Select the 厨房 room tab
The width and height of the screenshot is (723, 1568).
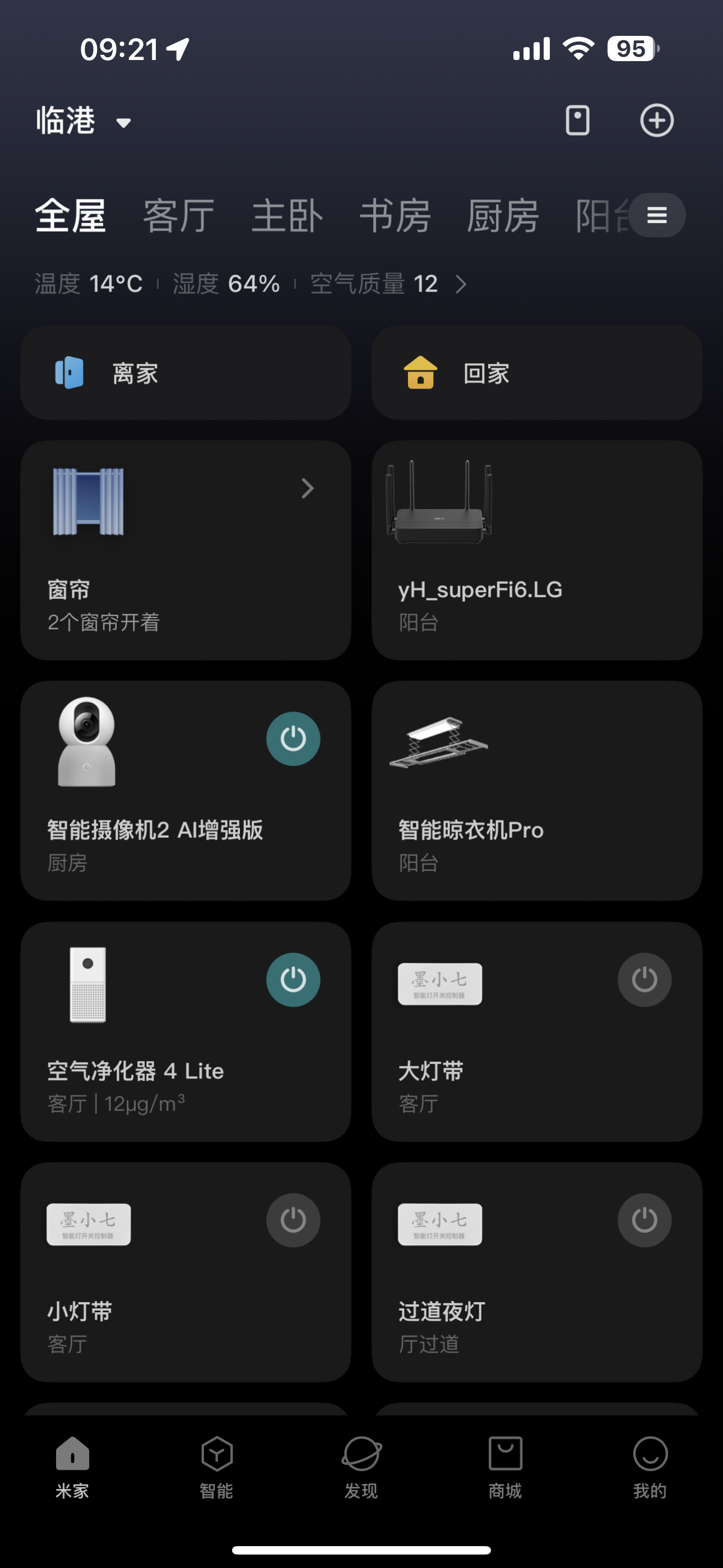pos(503,215)
